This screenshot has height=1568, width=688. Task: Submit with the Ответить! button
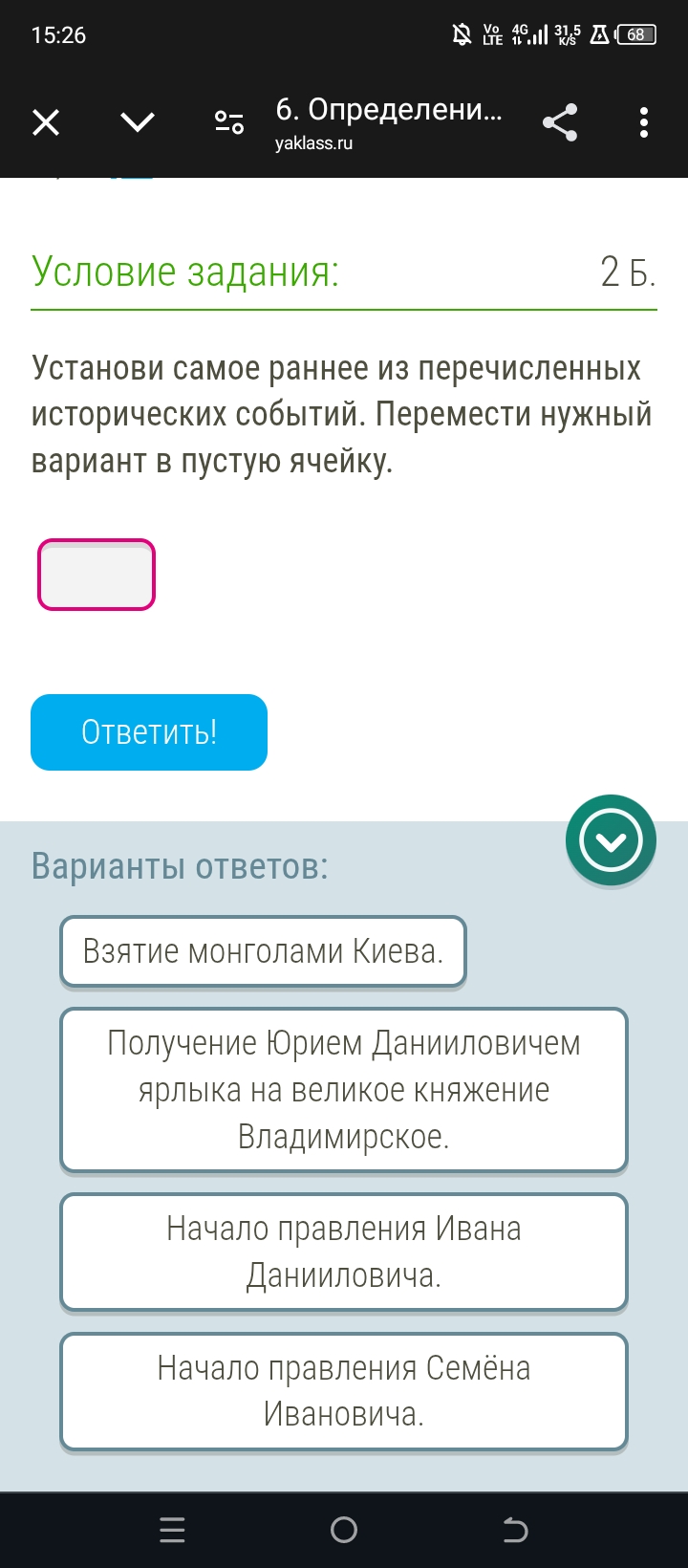[x=149, y=732]
